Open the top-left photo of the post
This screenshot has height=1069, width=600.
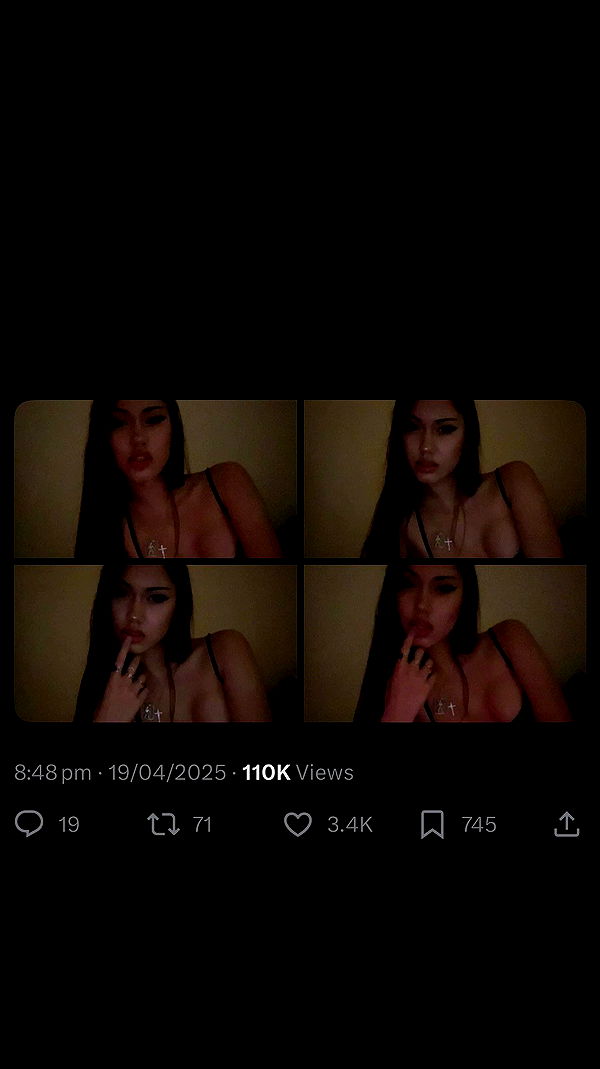(x=155, y=479)
